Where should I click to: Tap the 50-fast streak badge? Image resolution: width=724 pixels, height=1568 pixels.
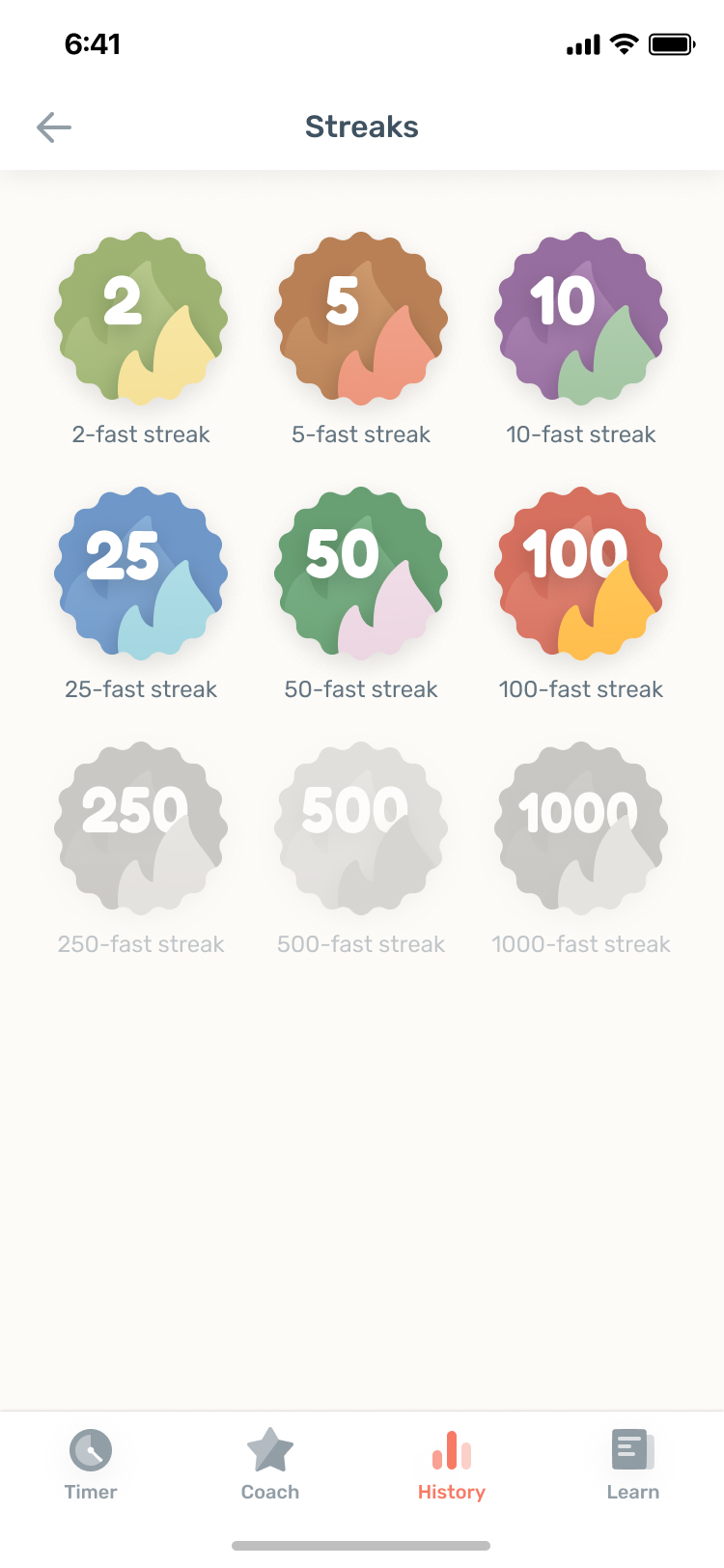pyautogui.click(x=361, y=573)
